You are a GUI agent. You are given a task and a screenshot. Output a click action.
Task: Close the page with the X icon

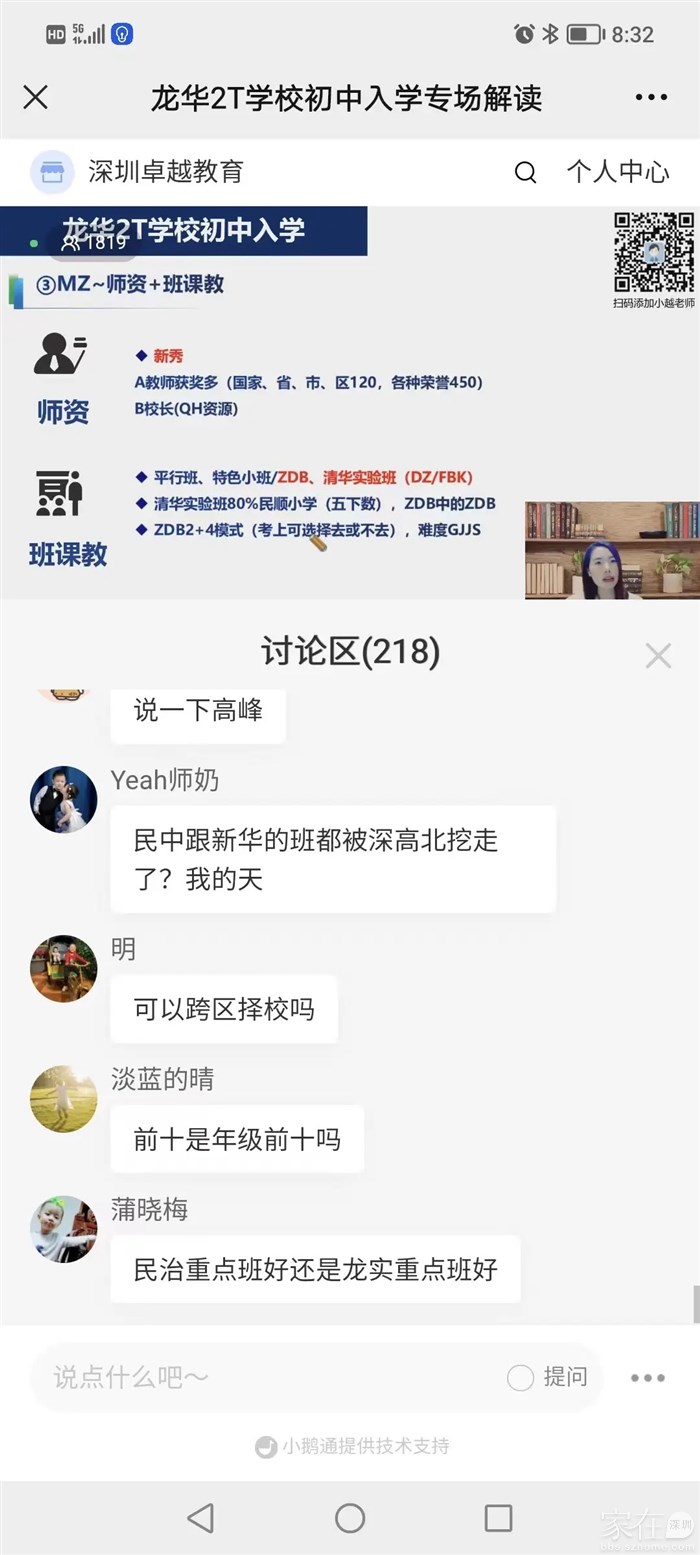pos(35,97)
